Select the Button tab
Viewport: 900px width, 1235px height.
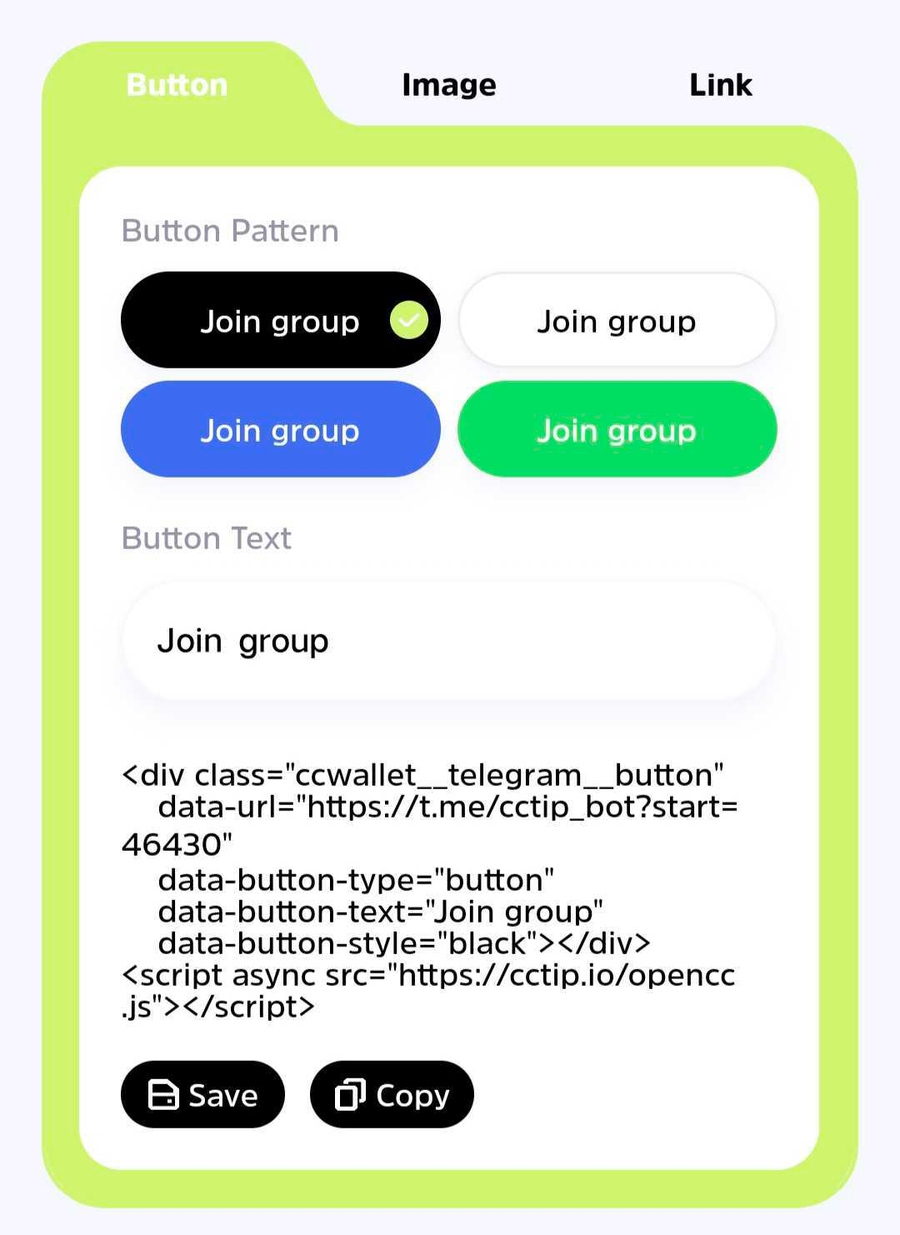coord(177,85)
